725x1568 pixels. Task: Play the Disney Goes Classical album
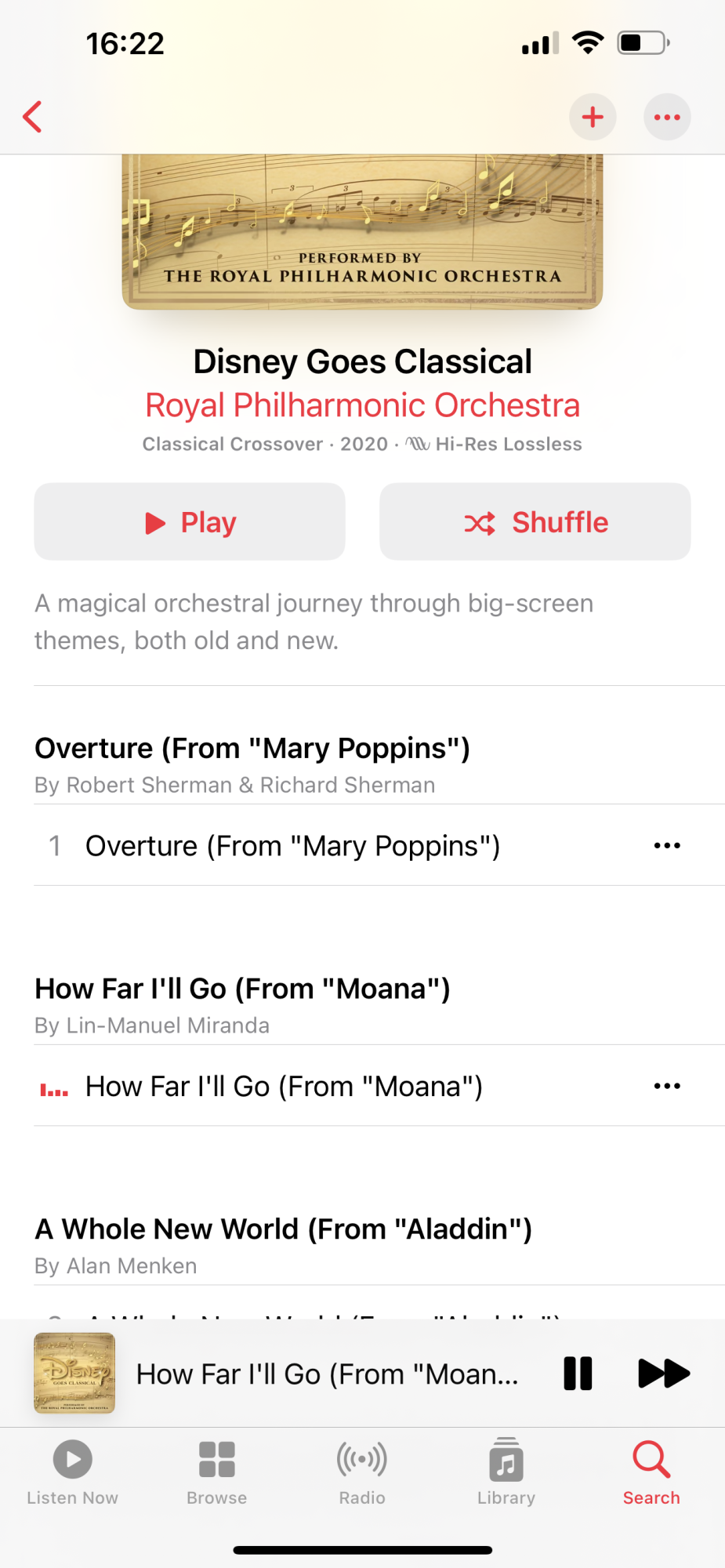pos(190,522)
